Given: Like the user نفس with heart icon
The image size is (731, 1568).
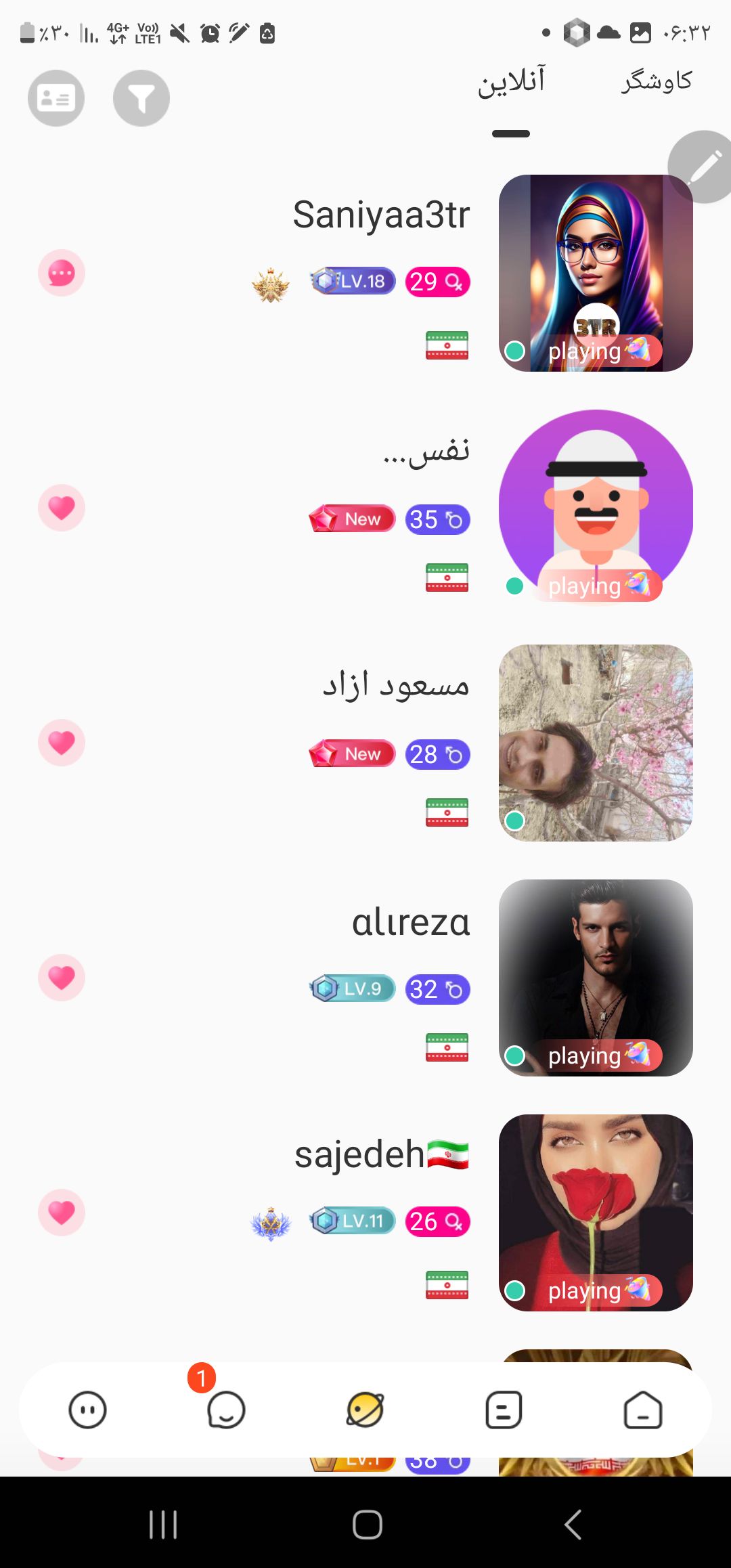Looking at the screenshot, I should (62, 508).
